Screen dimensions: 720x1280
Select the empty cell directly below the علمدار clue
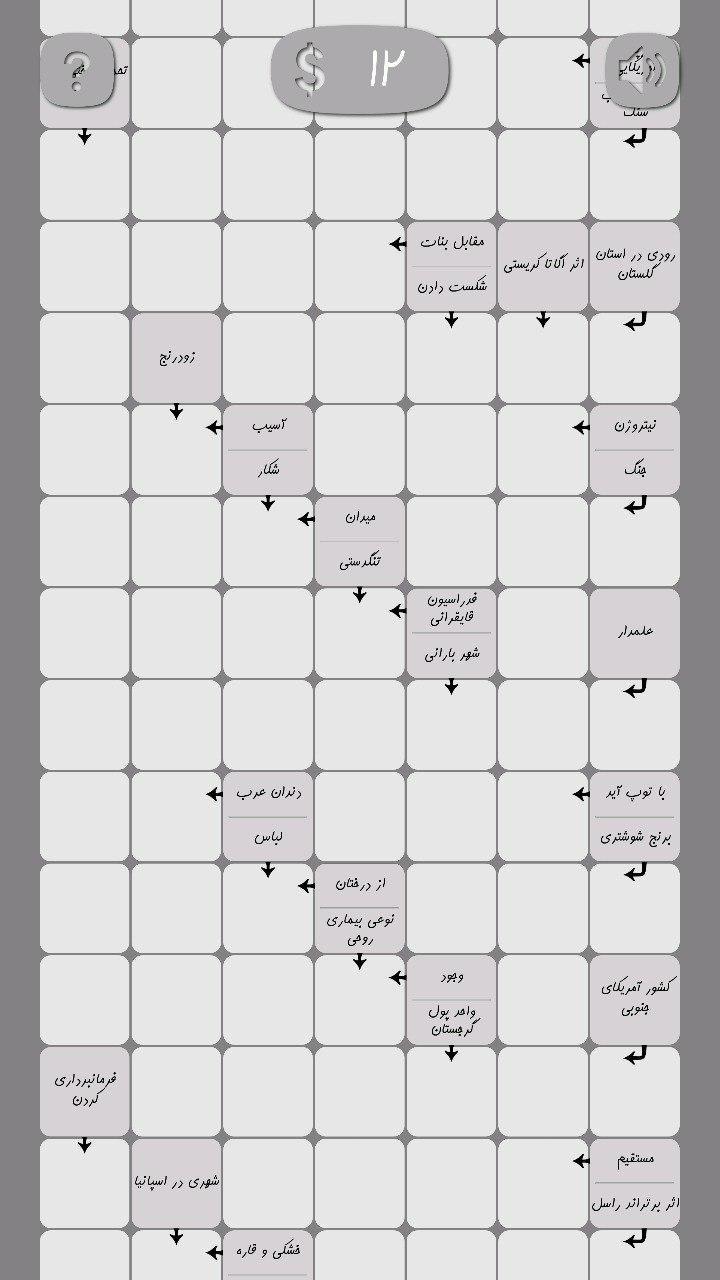coord(635,725)
